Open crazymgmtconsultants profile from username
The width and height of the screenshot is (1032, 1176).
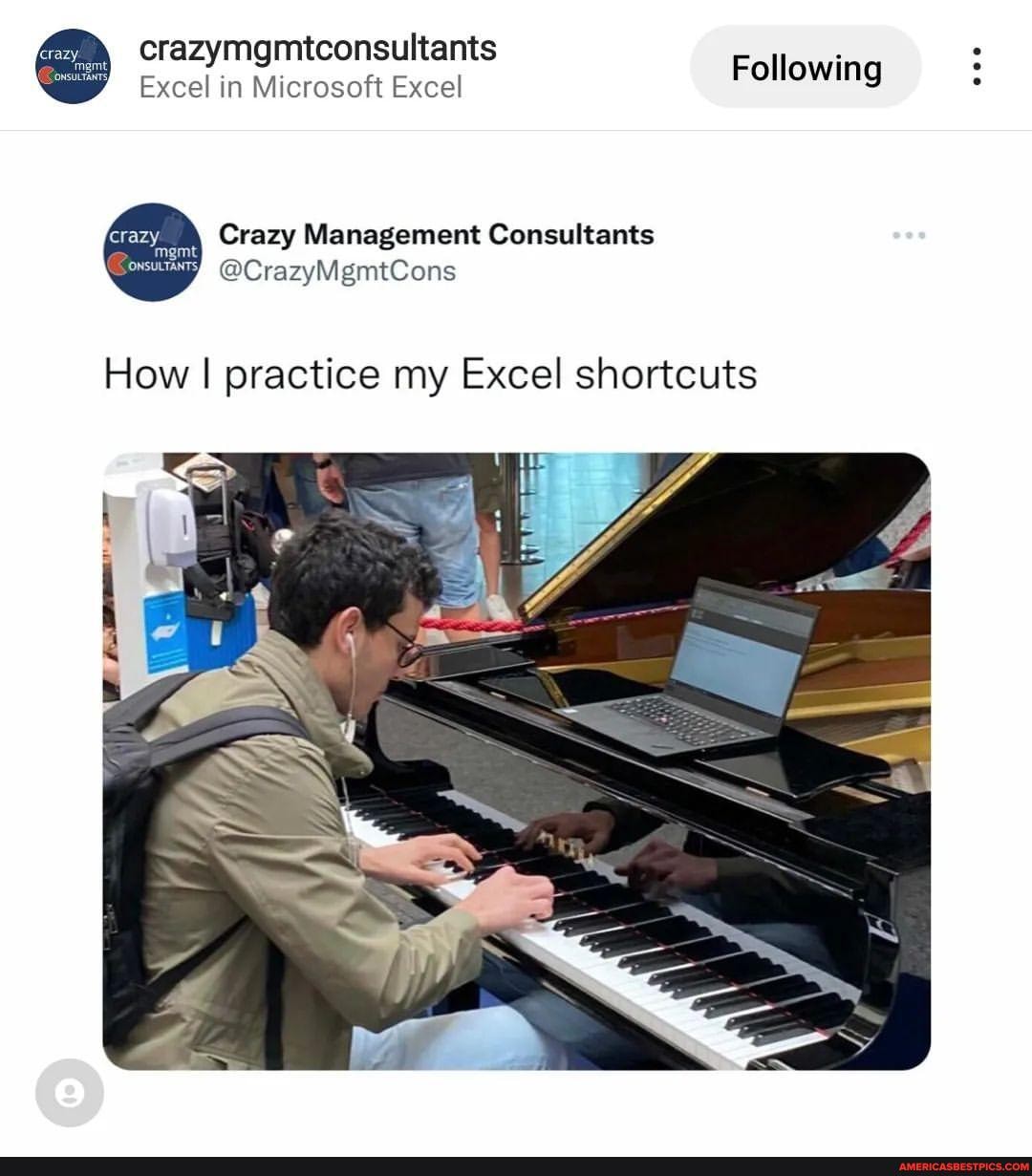(317, 47)
